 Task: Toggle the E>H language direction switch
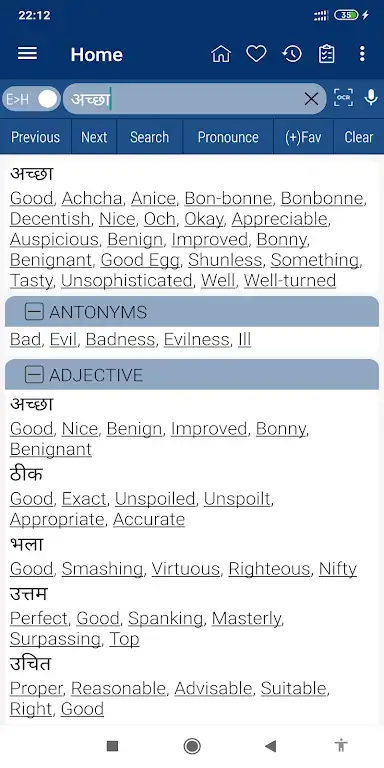pyautogui.click(x=31, y=99)
